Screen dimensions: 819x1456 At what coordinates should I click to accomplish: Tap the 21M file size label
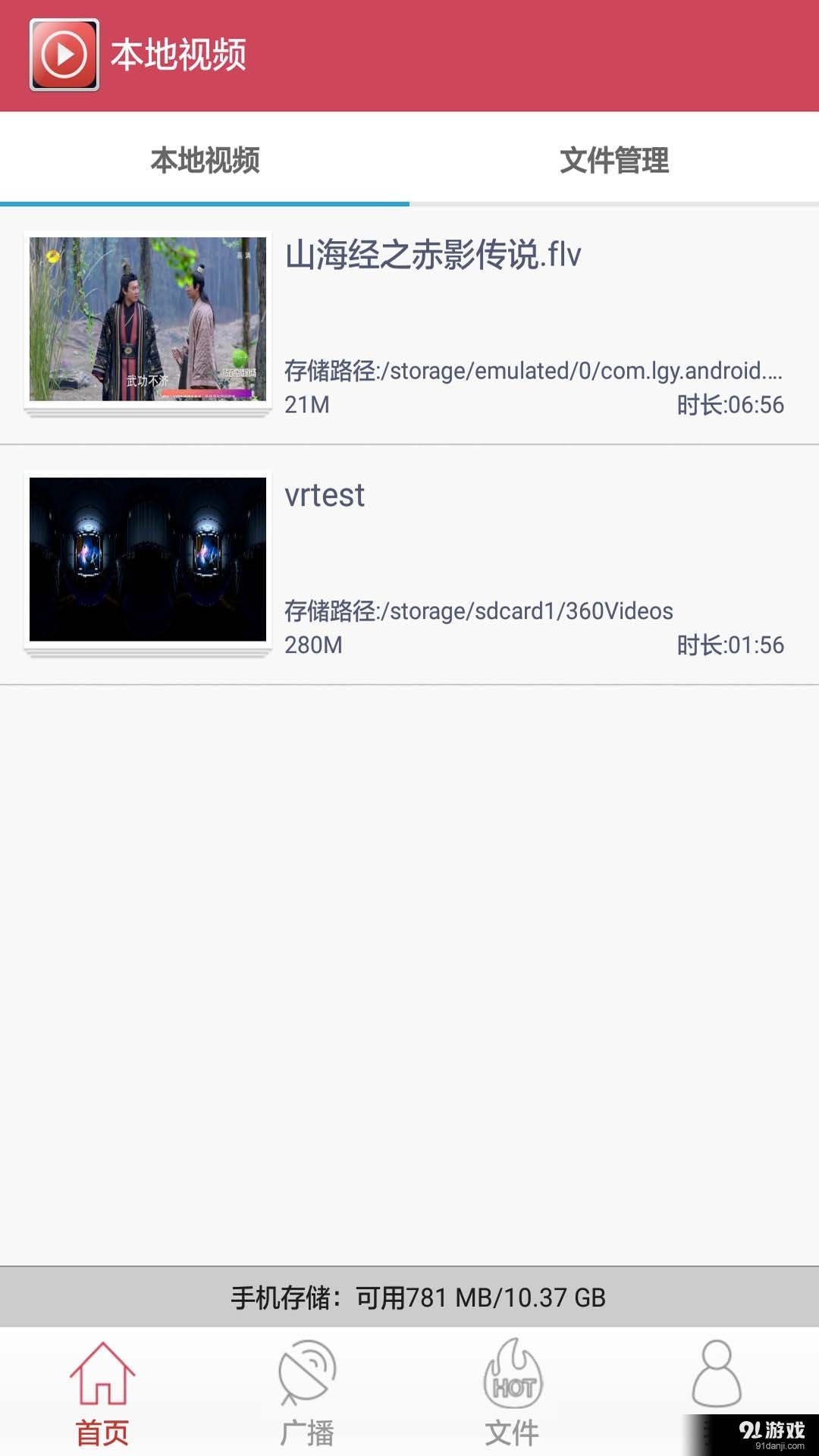tap(306, 403)
